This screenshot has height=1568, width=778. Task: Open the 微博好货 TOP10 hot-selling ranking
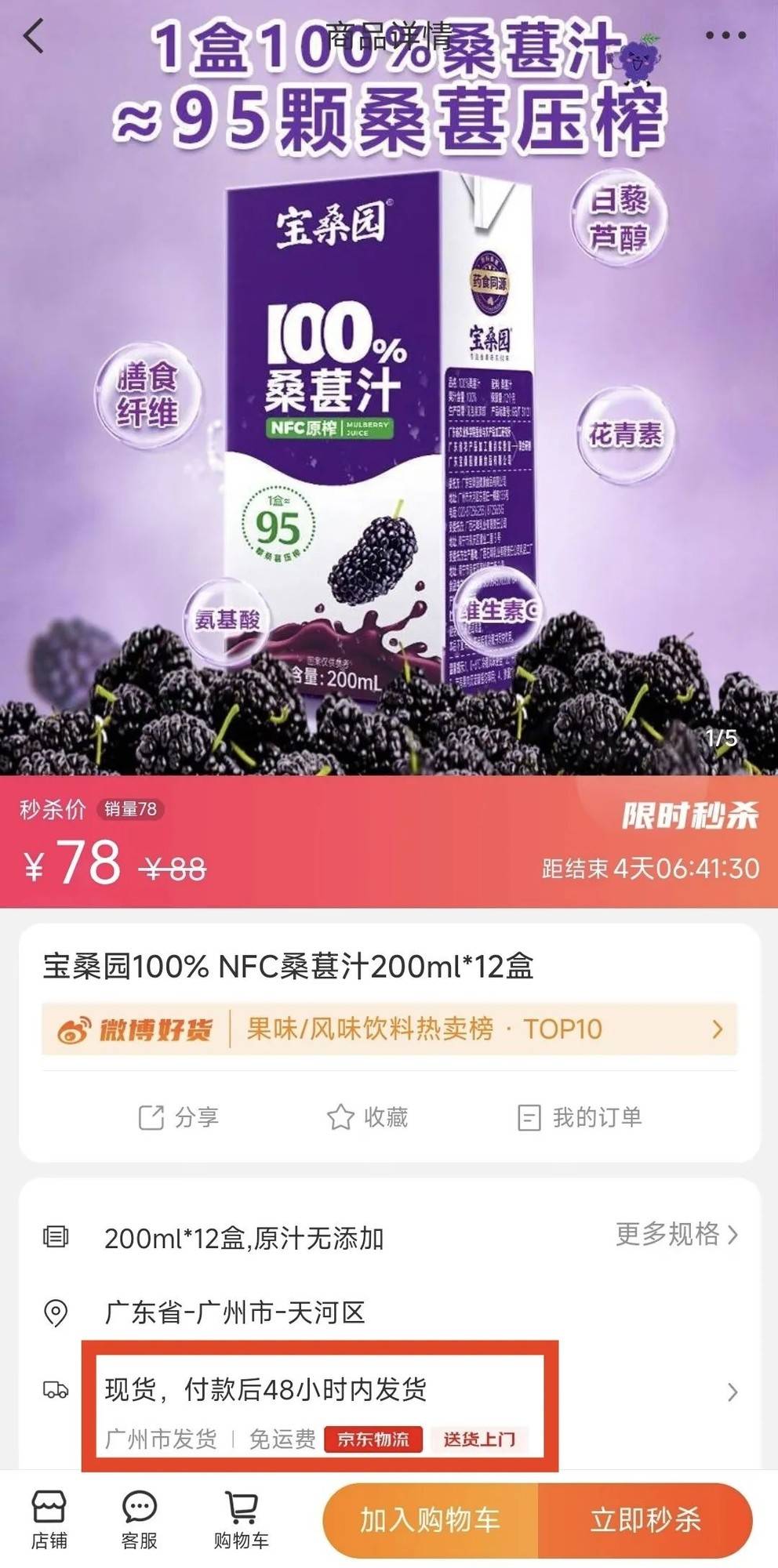pos(389,1029)
